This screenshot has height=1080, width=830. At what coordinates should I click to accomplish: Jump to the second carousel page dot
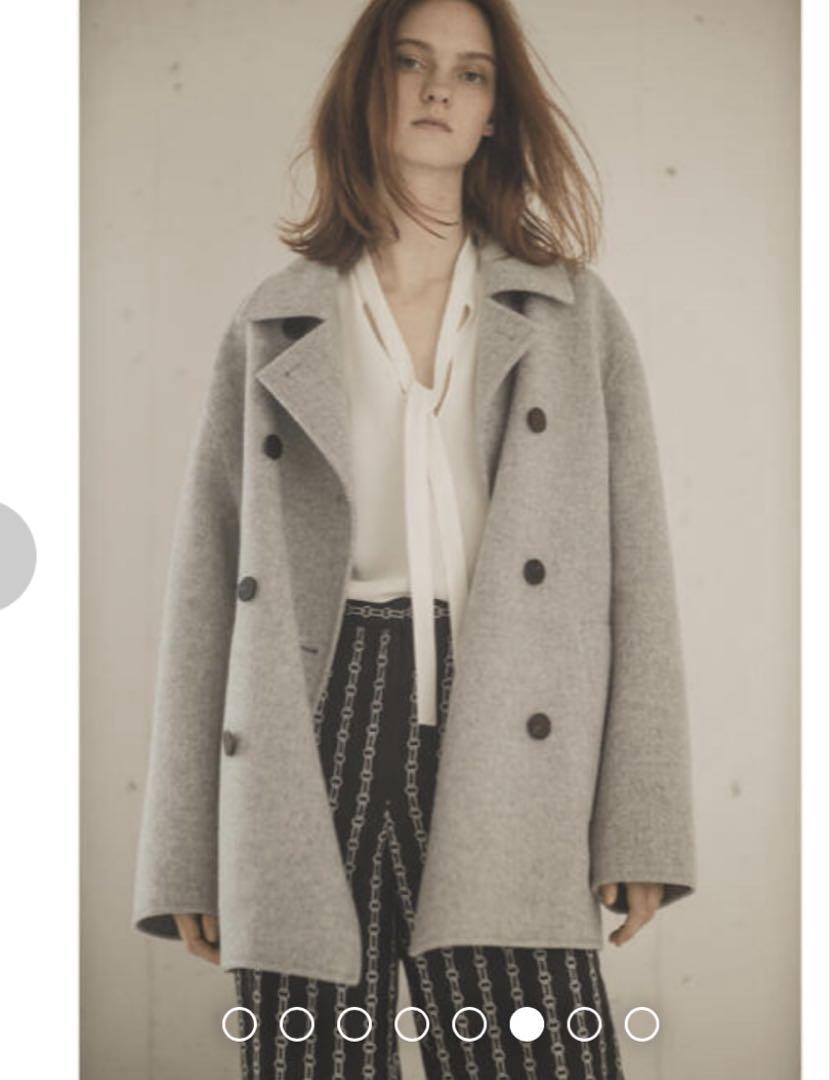(297, 1024)
